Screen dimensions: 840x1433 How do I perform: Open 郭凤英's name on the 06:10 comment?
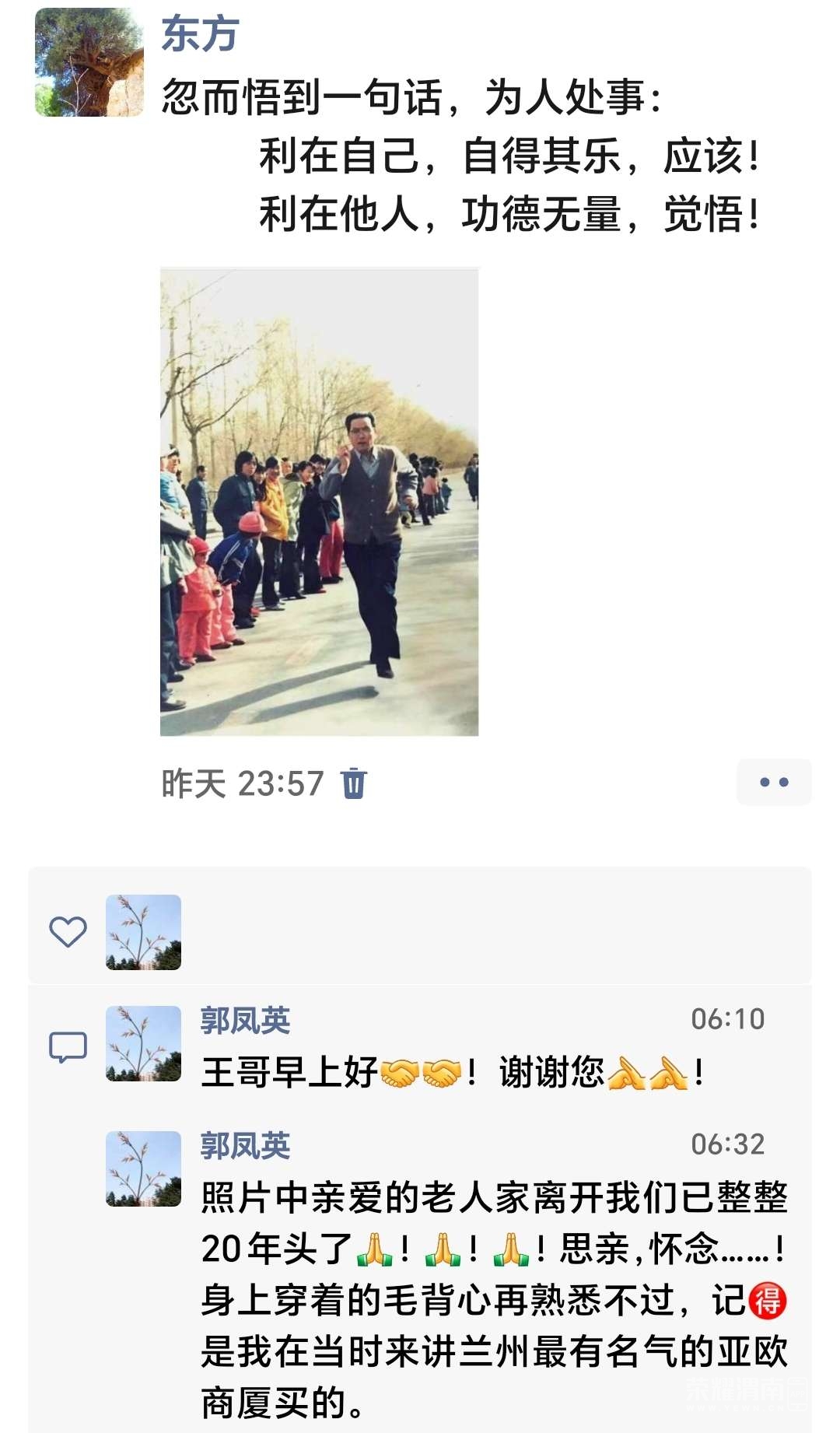[245, 1020]
